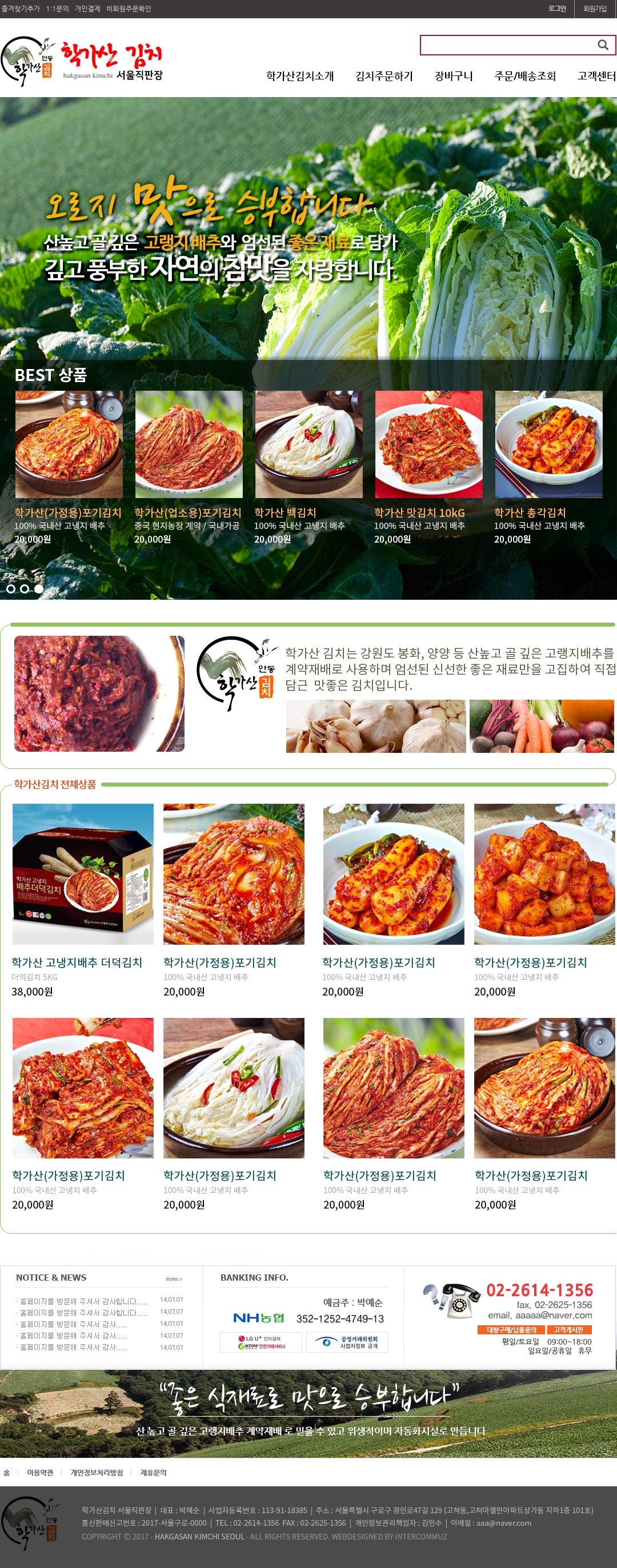Switch to 김치주문하기 menu
The image size is (617, 1568).
click(384, 76)
